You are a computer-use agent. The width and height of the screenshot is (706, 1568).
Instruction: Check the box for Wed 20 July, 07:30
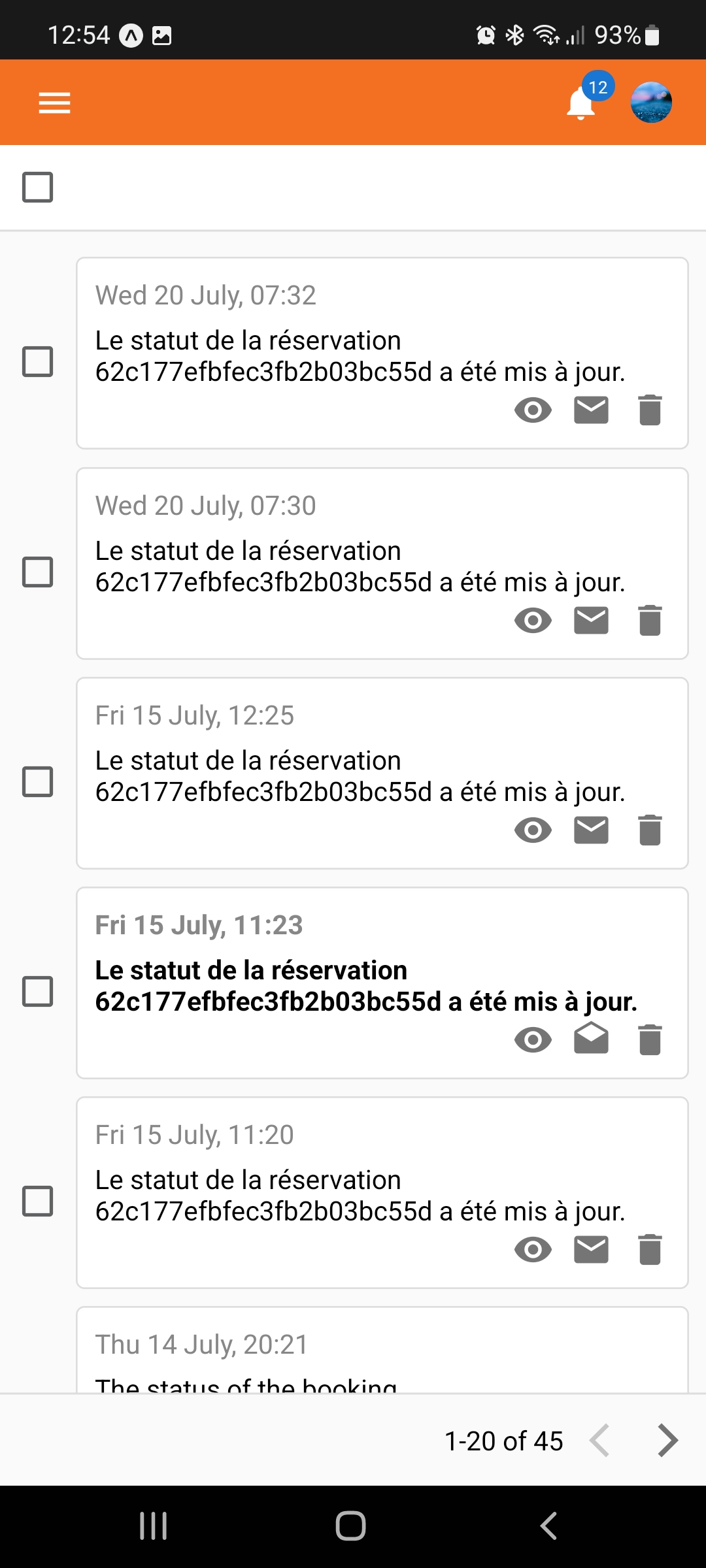click(x=38, y=572)
